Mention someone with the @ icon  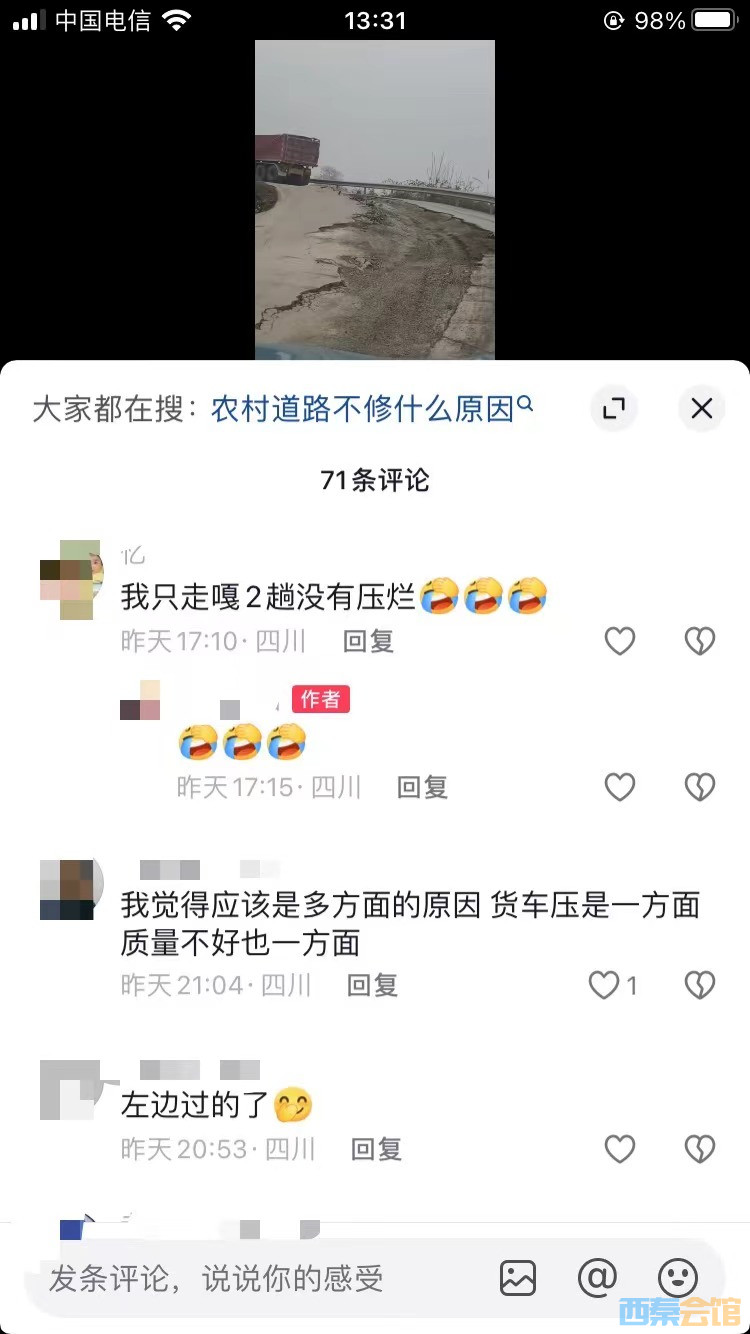(597, 1278)
